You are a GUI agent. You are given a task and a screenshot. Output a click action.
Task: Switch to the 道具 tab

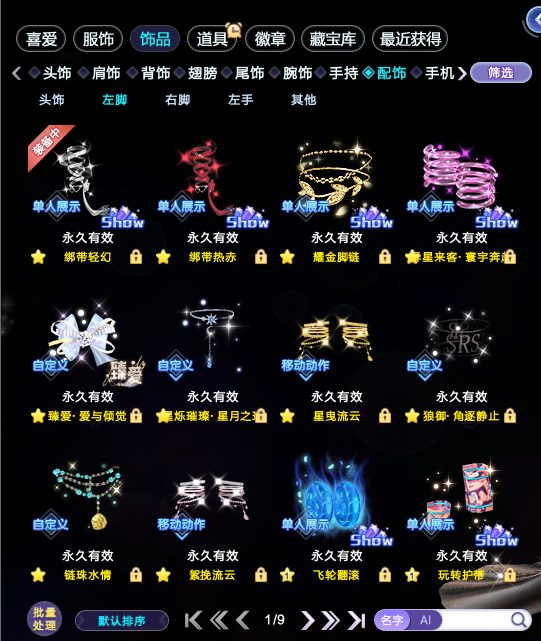pos(212,39)
